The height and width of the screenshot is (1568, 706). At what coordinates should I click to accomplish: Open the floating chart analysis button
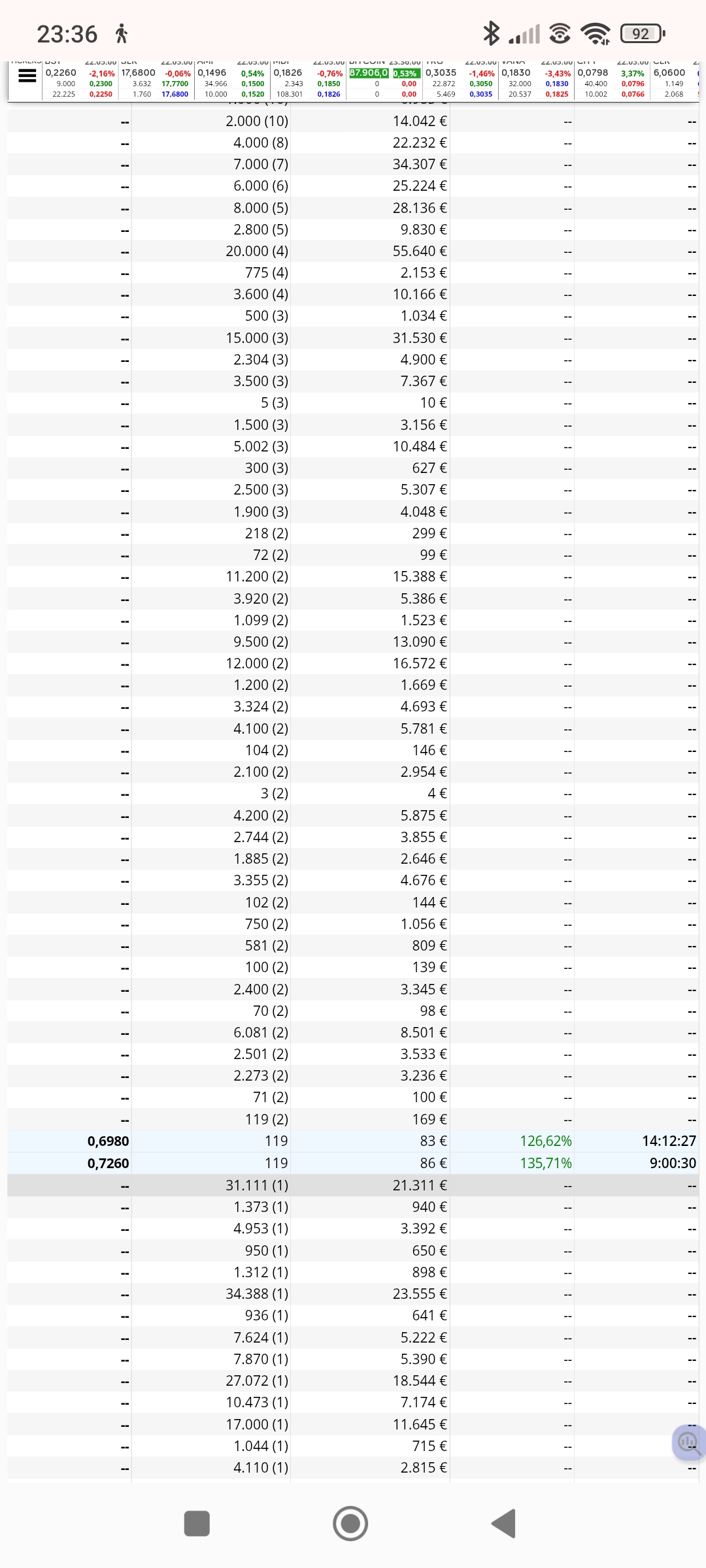pos(688,1442)
